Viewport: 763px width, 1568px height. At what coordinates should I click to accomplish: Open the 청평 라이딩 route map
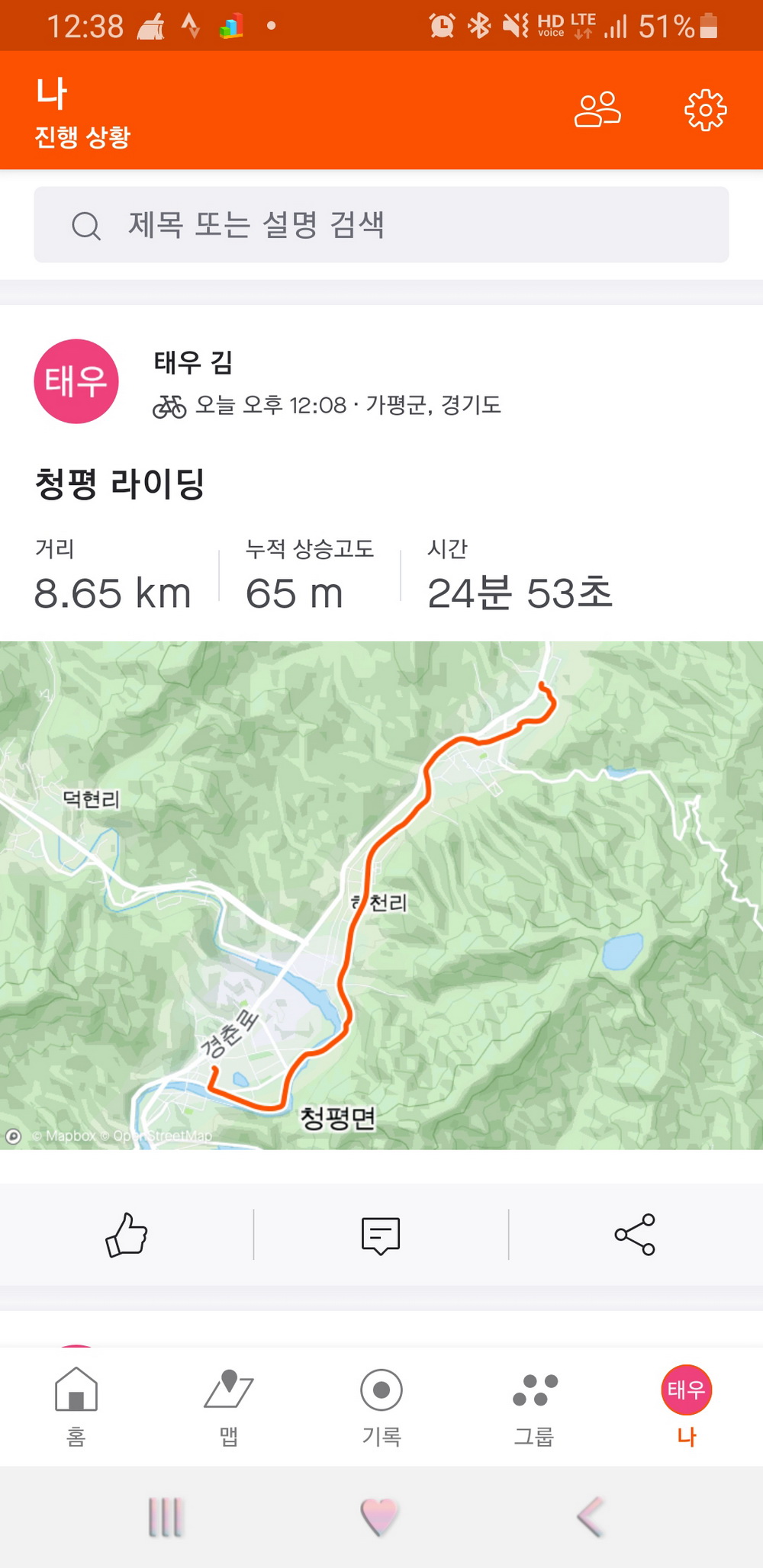click(x=381, y=895)
